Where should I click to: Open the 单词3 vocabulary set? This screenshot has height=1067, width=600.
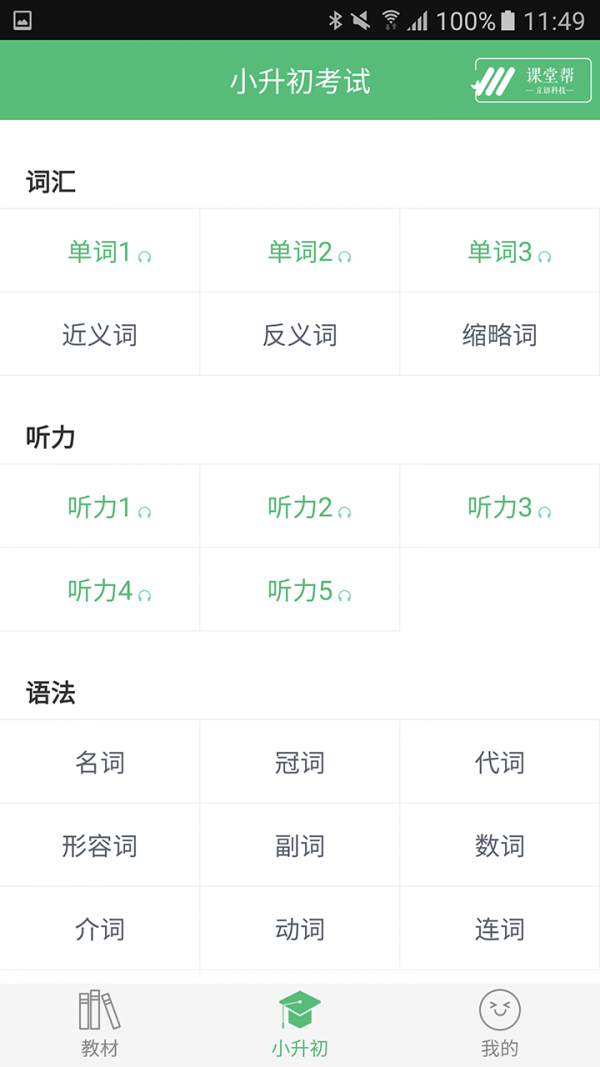click(500, 252)
